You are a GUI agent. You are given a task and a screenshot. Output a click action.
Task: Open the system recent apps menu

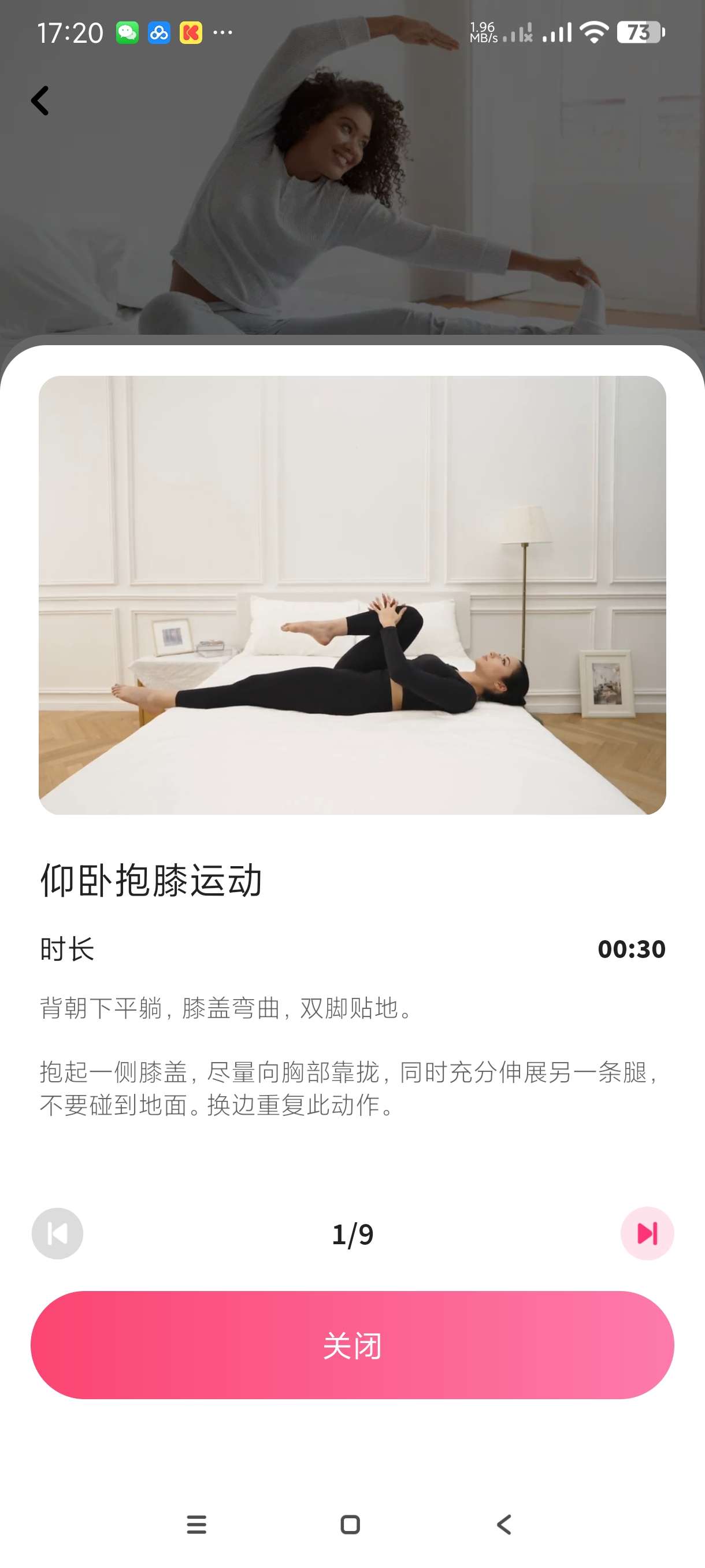pos(196,1524)
